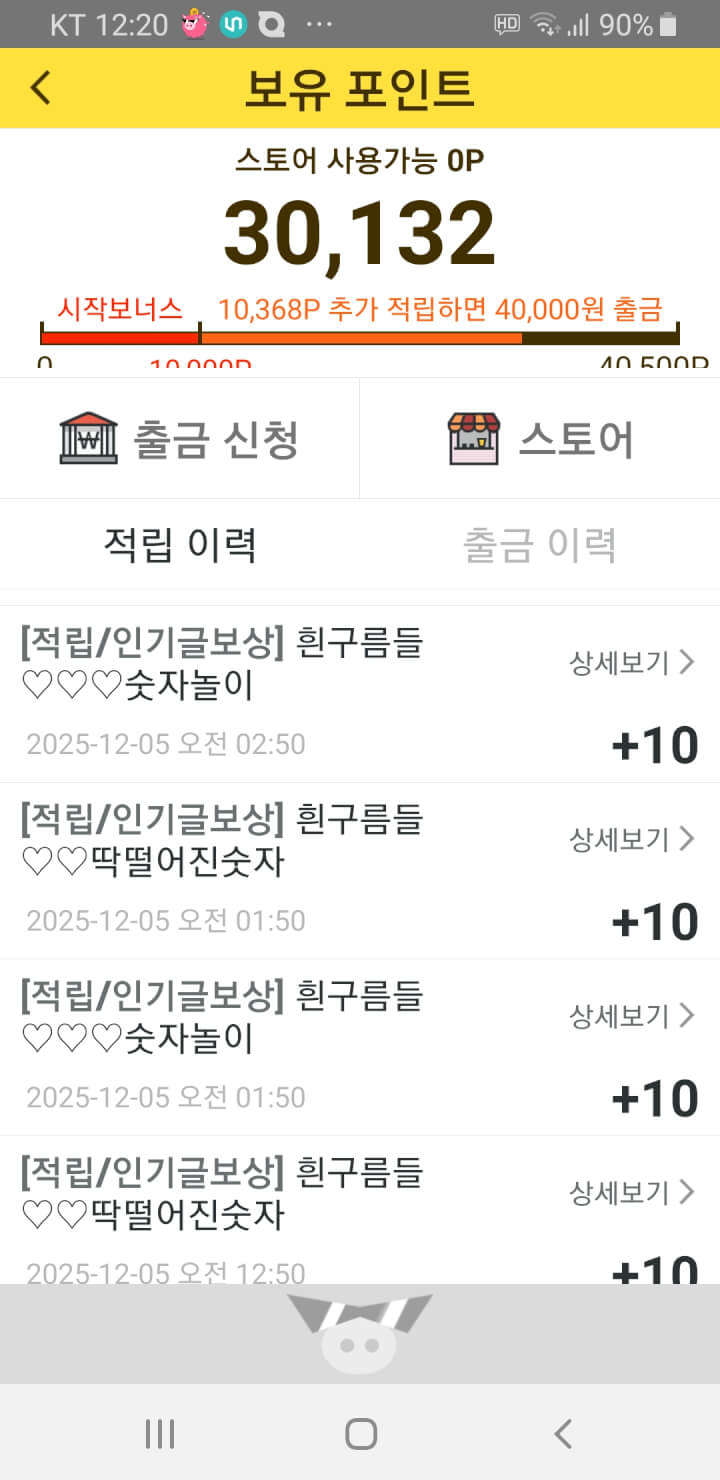Open the 스토어 shop
The width and height of the screenshot is (720, 1480).
click(540, 438)
